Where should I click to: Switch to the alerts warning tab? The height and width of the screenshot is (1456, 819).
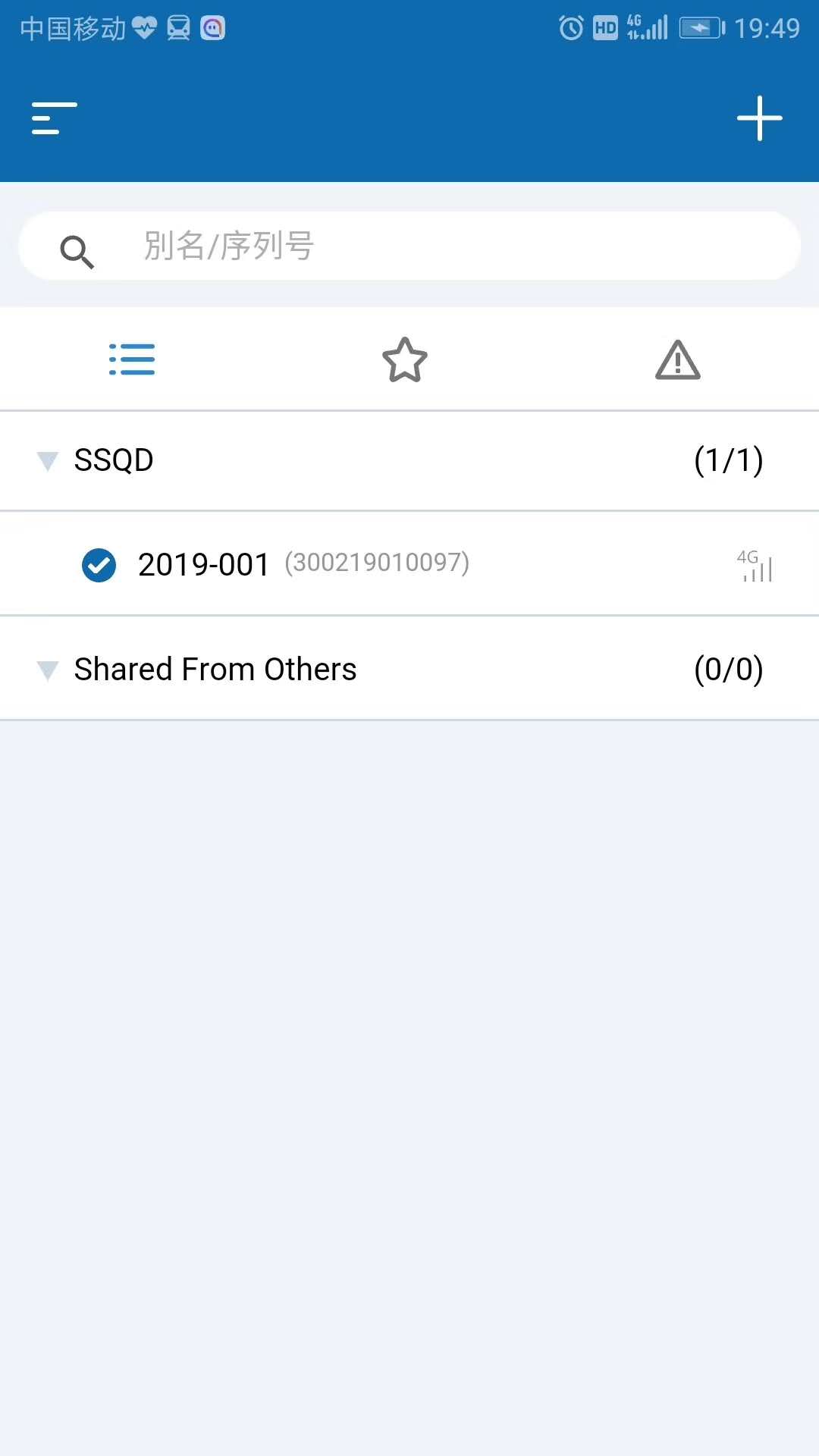677,359
